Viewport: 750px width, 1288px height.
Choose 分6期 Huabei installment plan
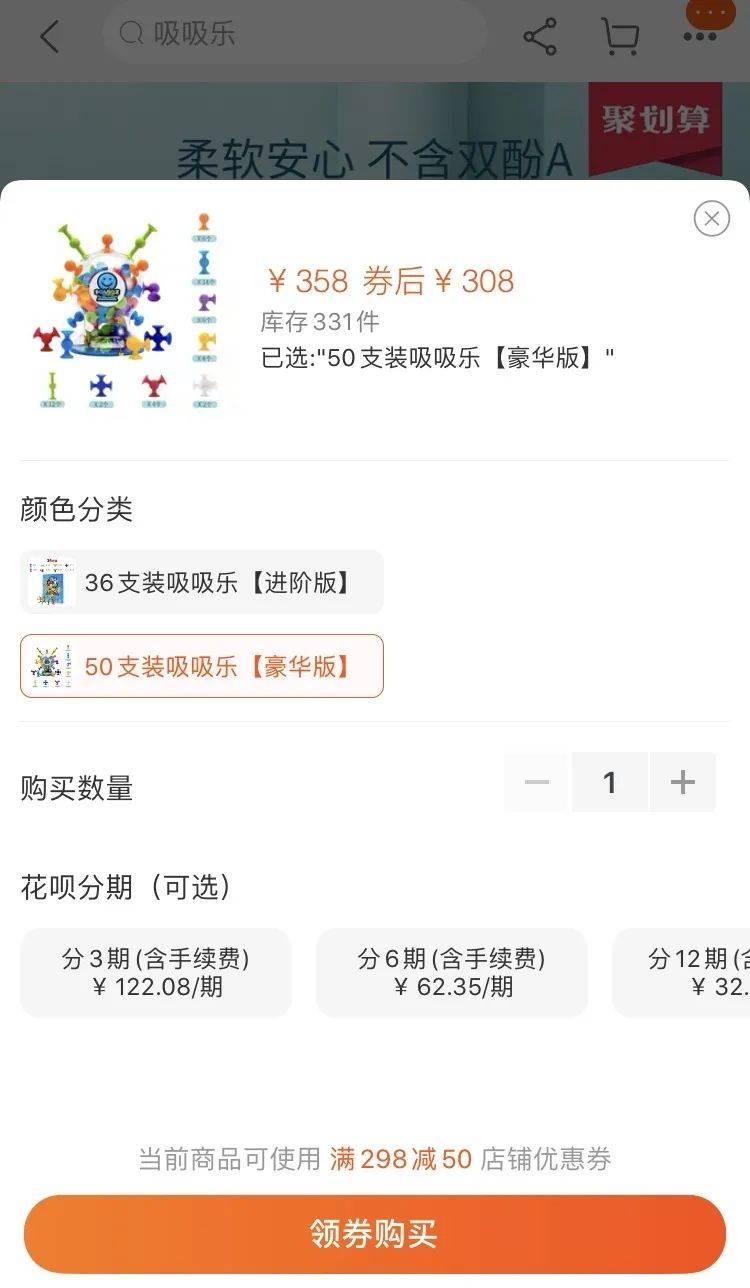pyautogui.click(x=452, y=972)
